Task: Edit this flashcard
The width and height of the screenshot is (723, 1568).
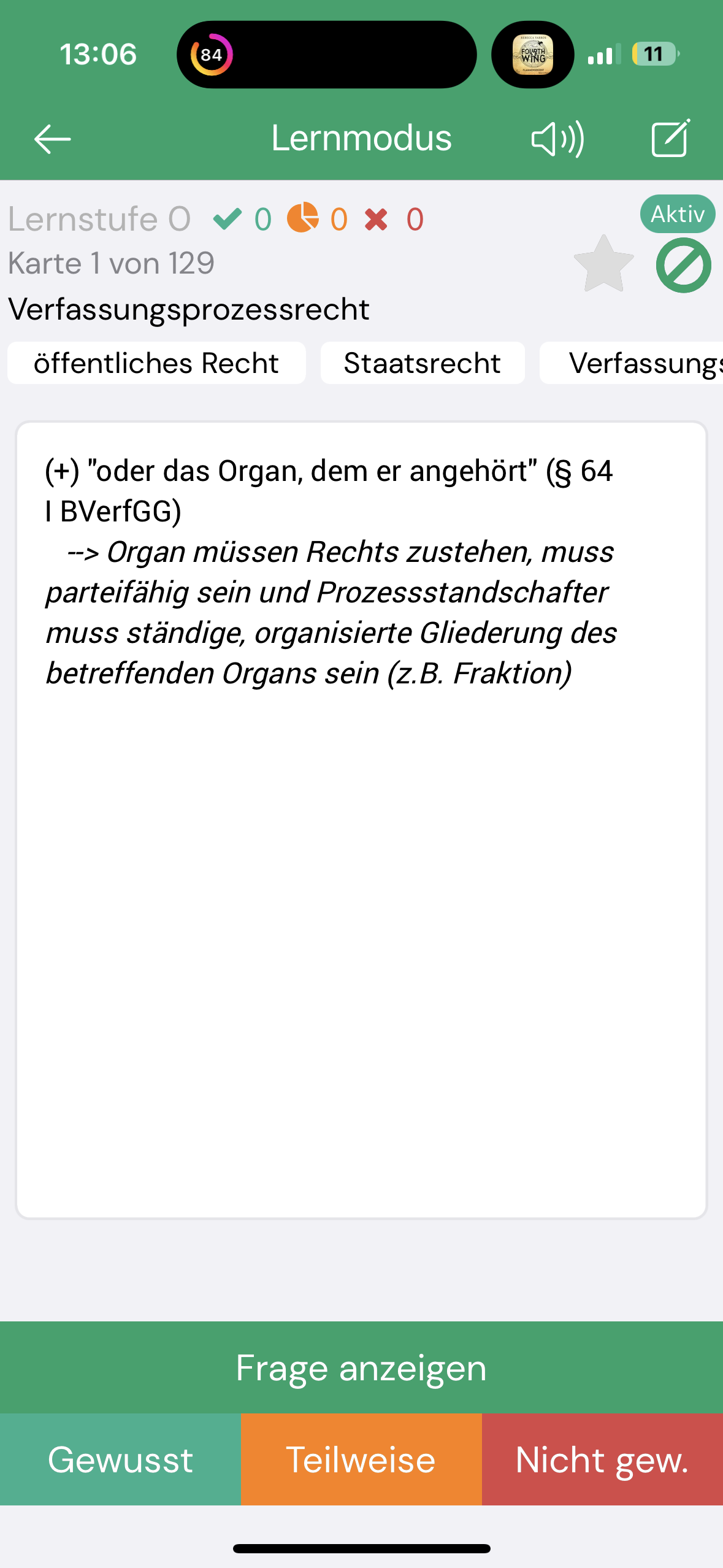Action: [670, 139]
